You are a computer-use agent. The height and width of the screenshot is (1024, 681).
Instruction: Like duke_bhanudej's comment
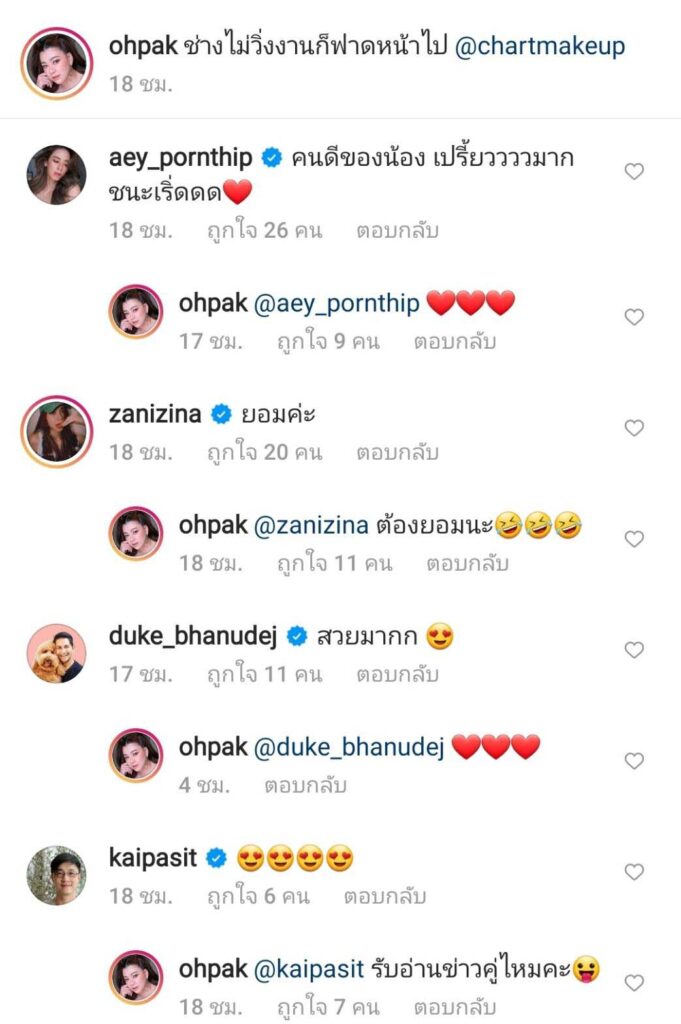tap(633, 650)
